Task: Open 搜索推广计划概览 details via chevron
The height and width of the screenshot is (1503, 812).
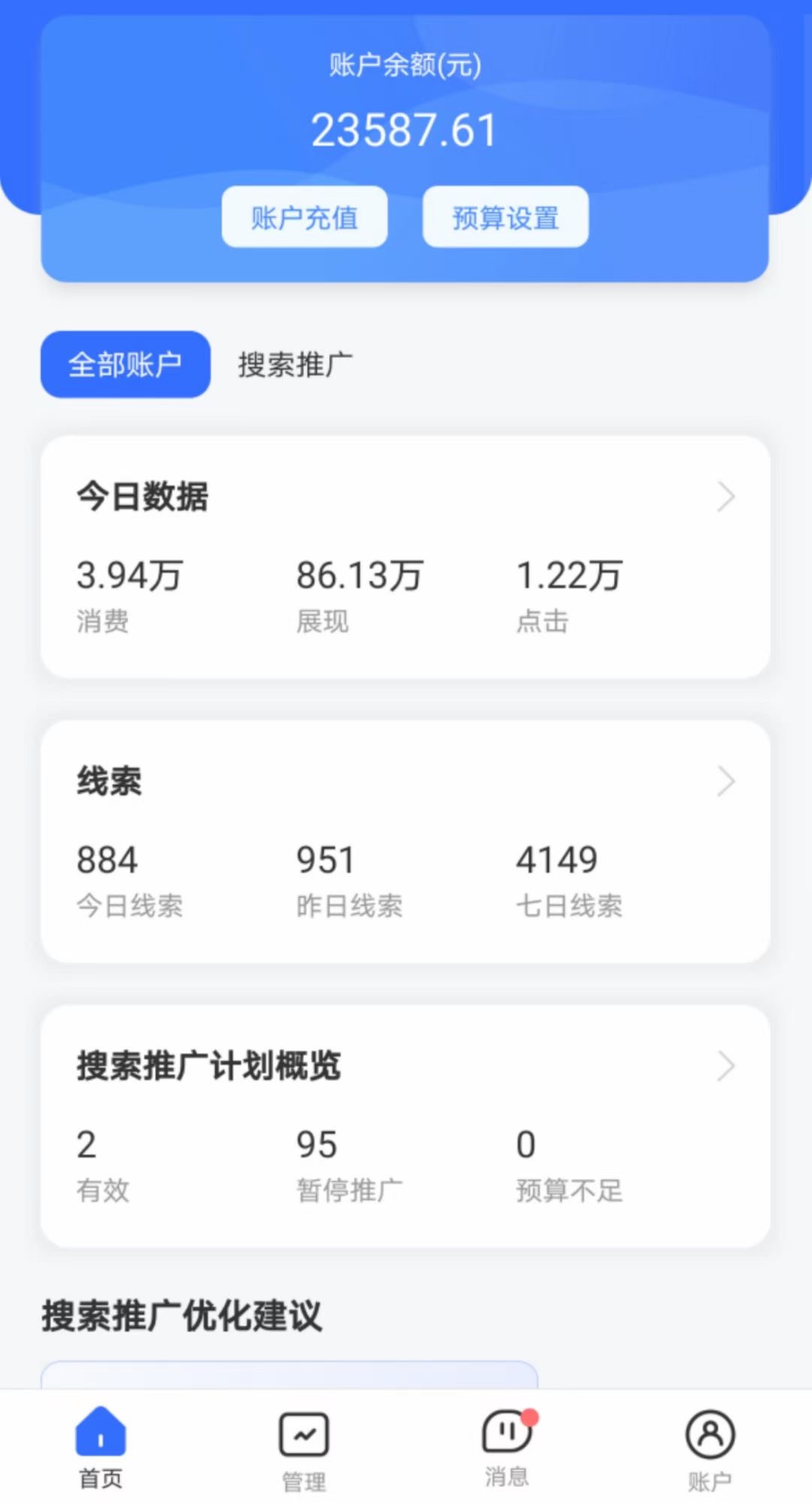Action: (x=724, y=1065)
